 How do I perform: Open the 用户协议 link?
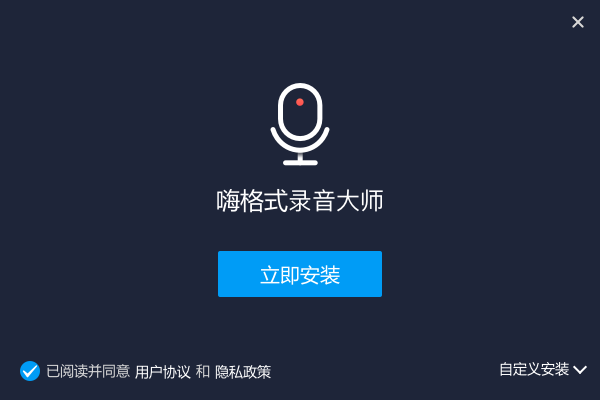(162, 372)
